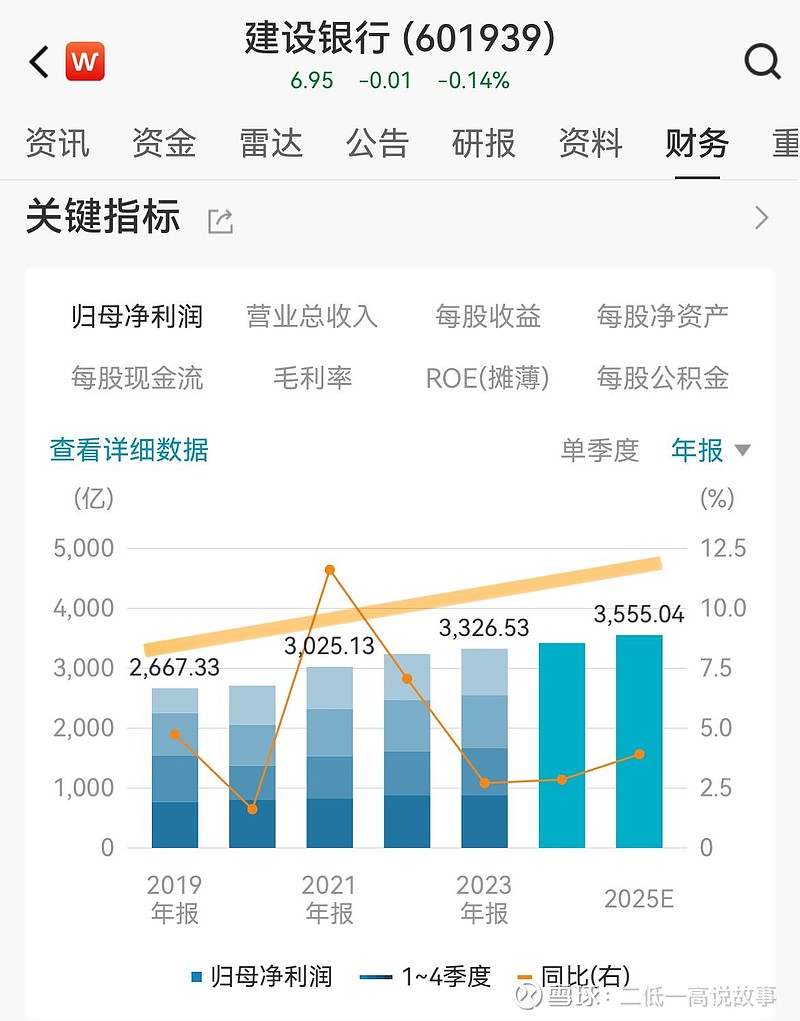Image resolution: width=800 pixels, height=1021 pixels.
Task: Tap the back arrow icon
Action: click(36, 61)
